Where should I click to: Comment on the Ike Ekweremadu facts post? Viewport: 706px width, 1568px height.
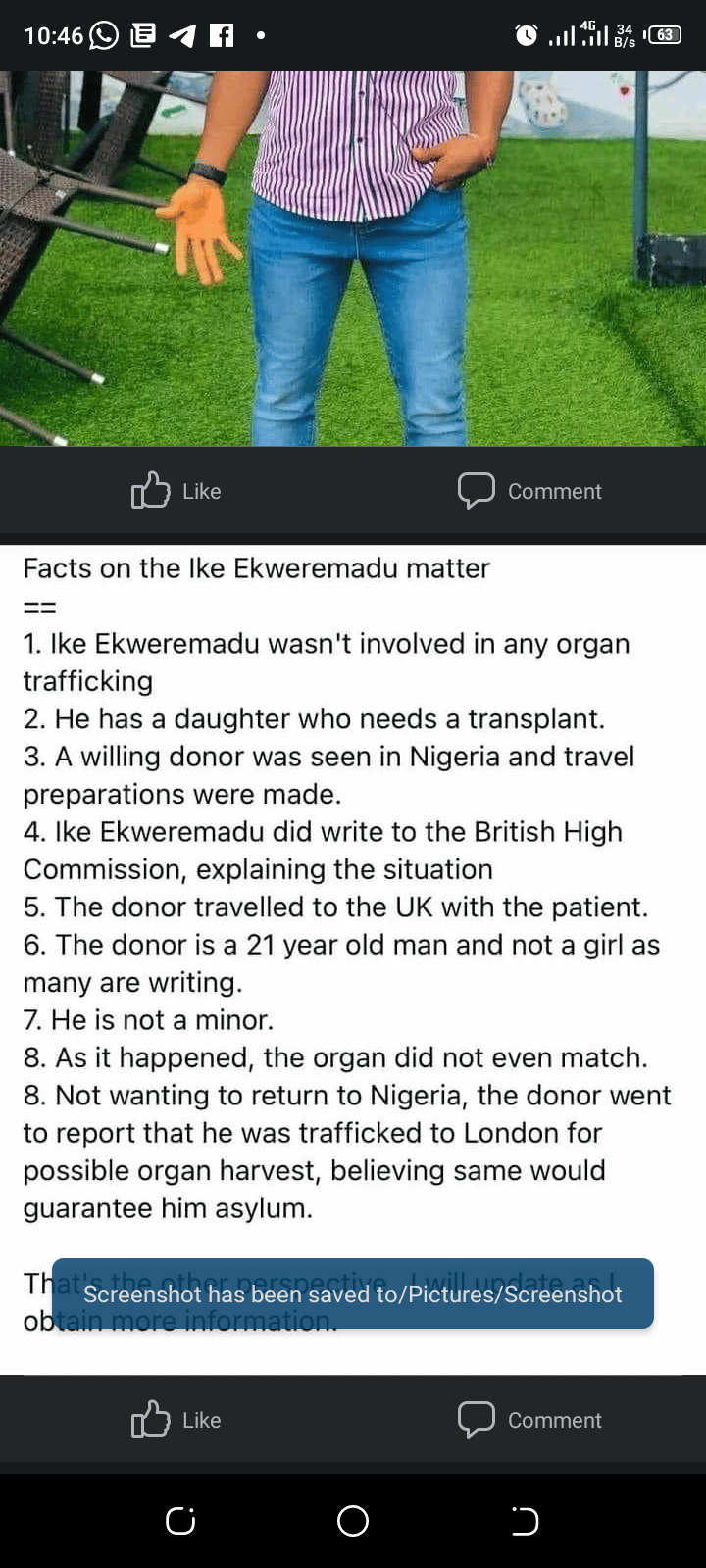click(529, 1420)
